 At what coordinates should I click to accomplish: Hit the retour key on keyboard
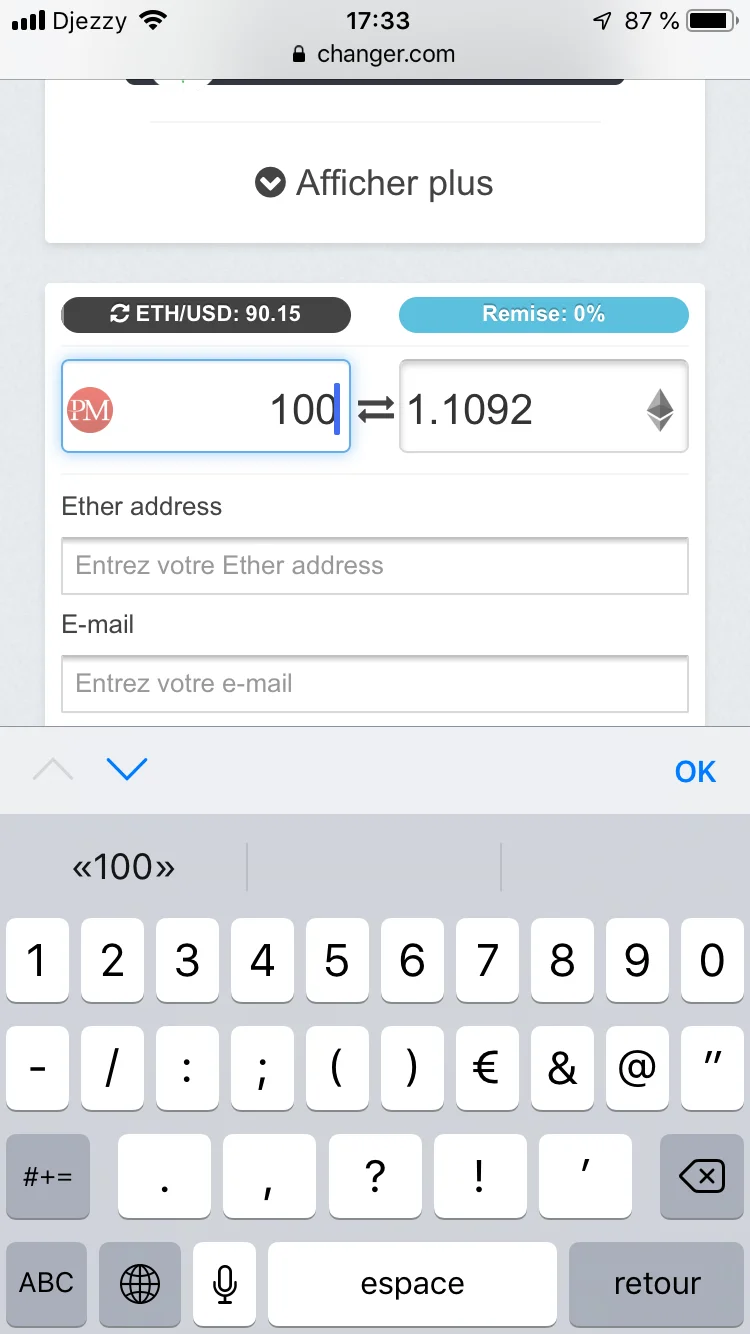(656, 1283)
